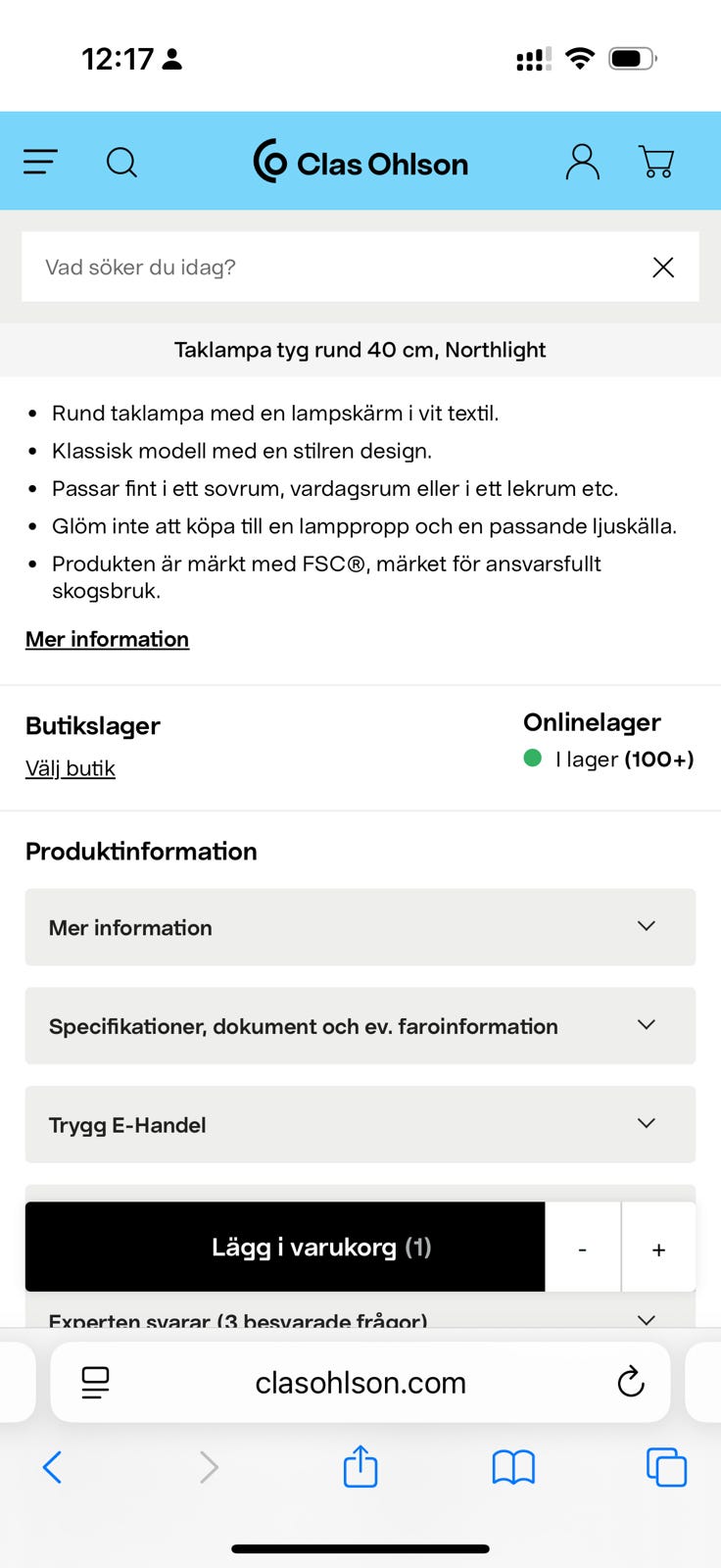
Task: Expand Specifikationer, dokument och ev. faroinformation
Action: 360,1026
